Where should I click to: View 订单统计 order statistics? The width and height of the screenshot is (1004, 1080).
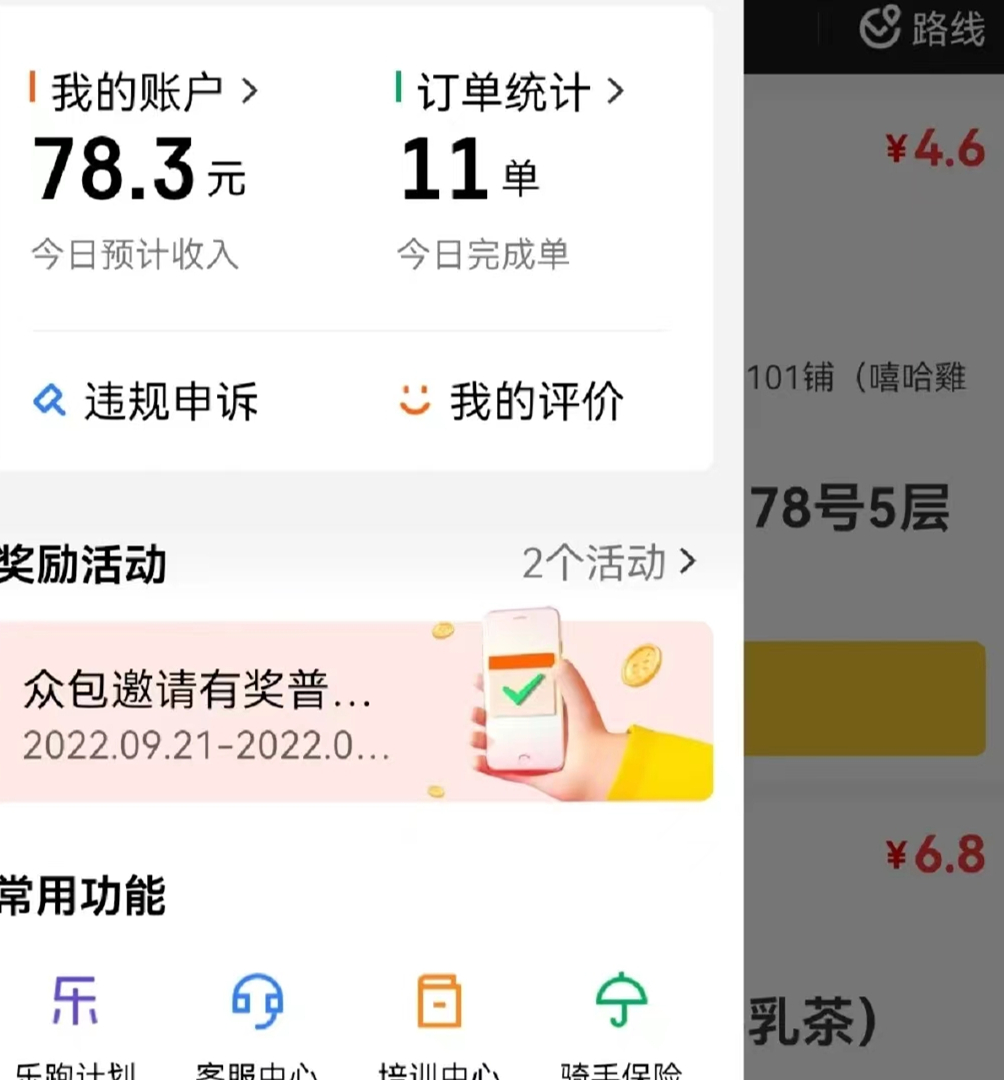510,93
